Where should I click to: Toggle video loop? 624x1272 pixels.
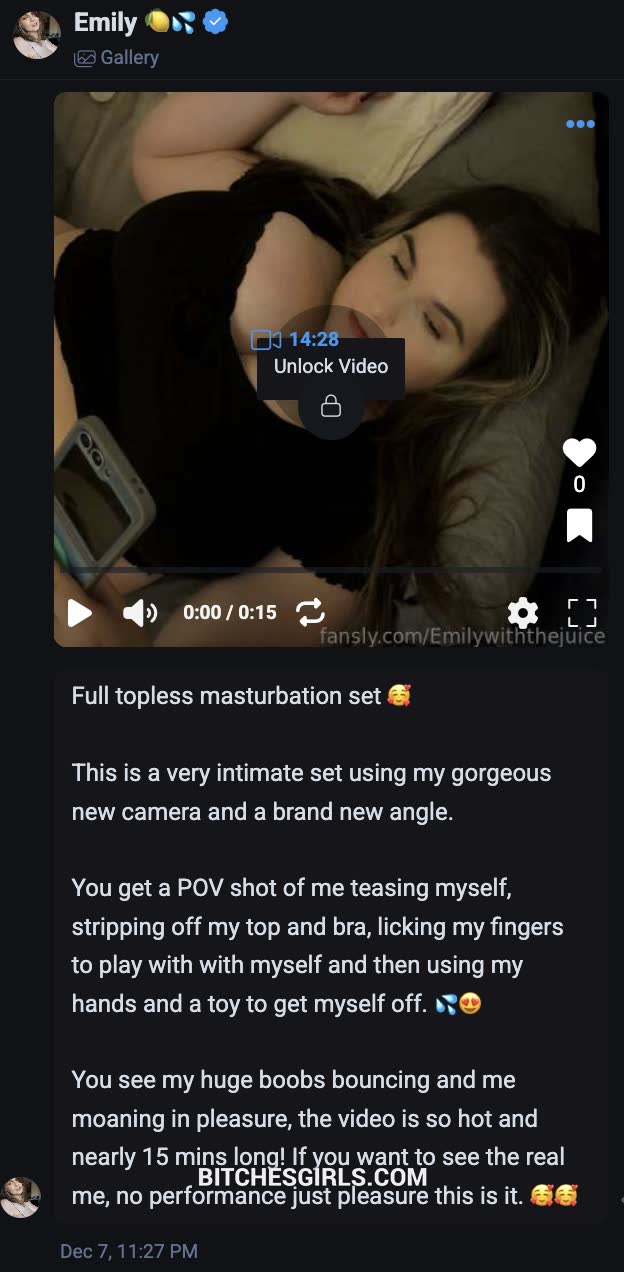click(x=311, y=612)
